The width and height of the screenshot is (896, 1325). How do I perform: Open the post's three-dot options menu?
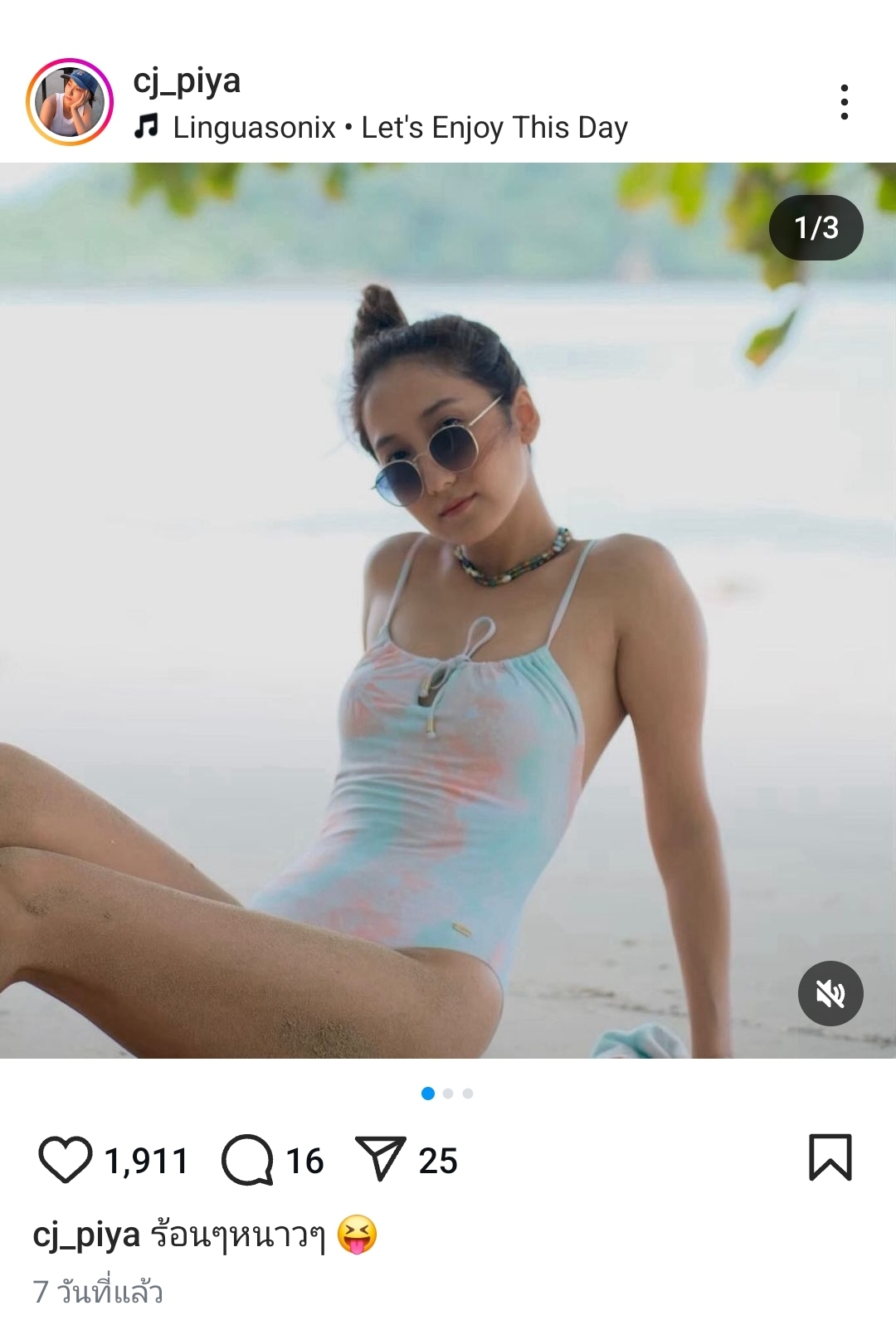coord(844,102)
